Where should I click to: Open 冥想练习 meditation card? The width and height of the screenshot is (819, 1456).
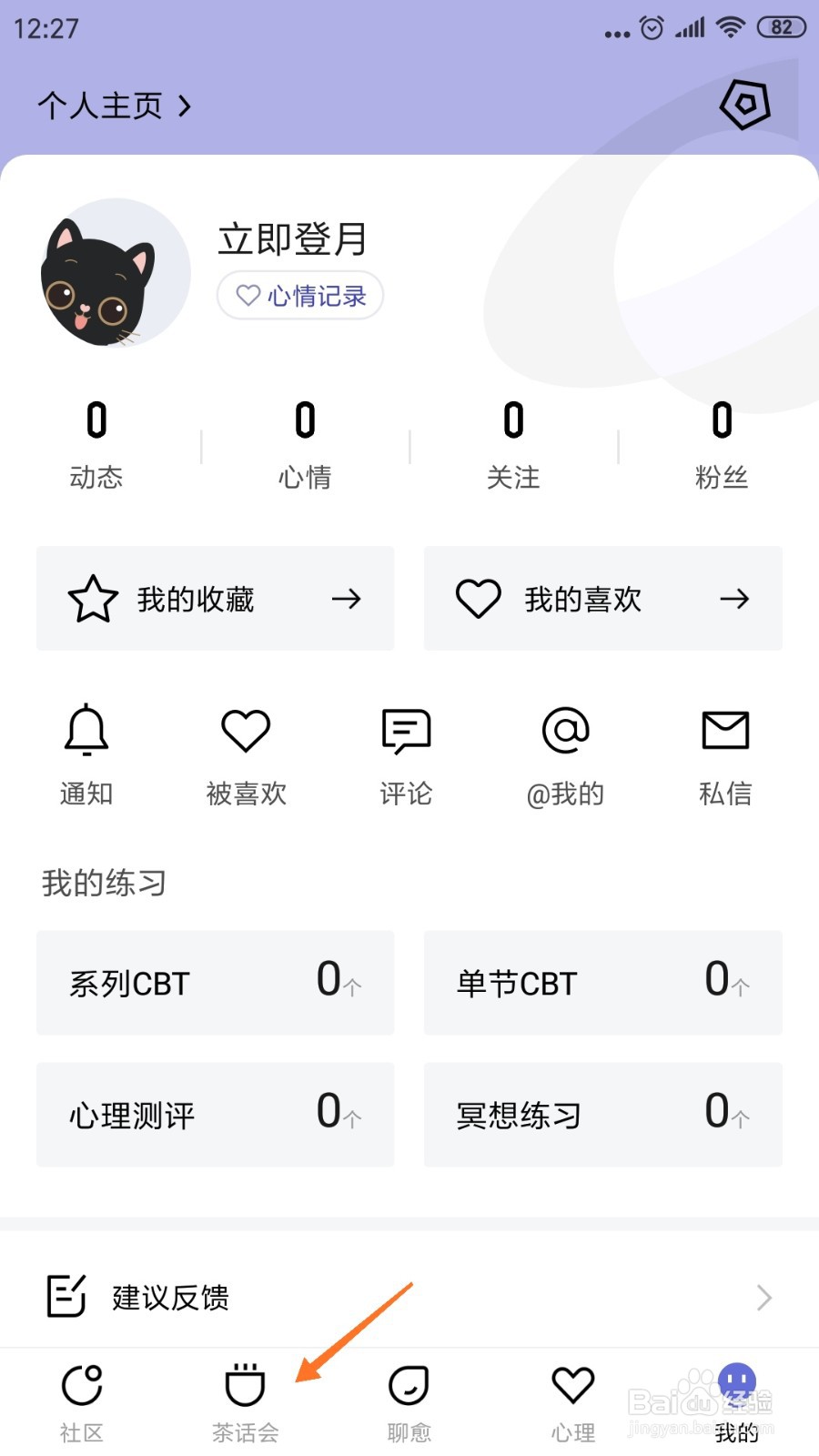tap(602, 1115)
